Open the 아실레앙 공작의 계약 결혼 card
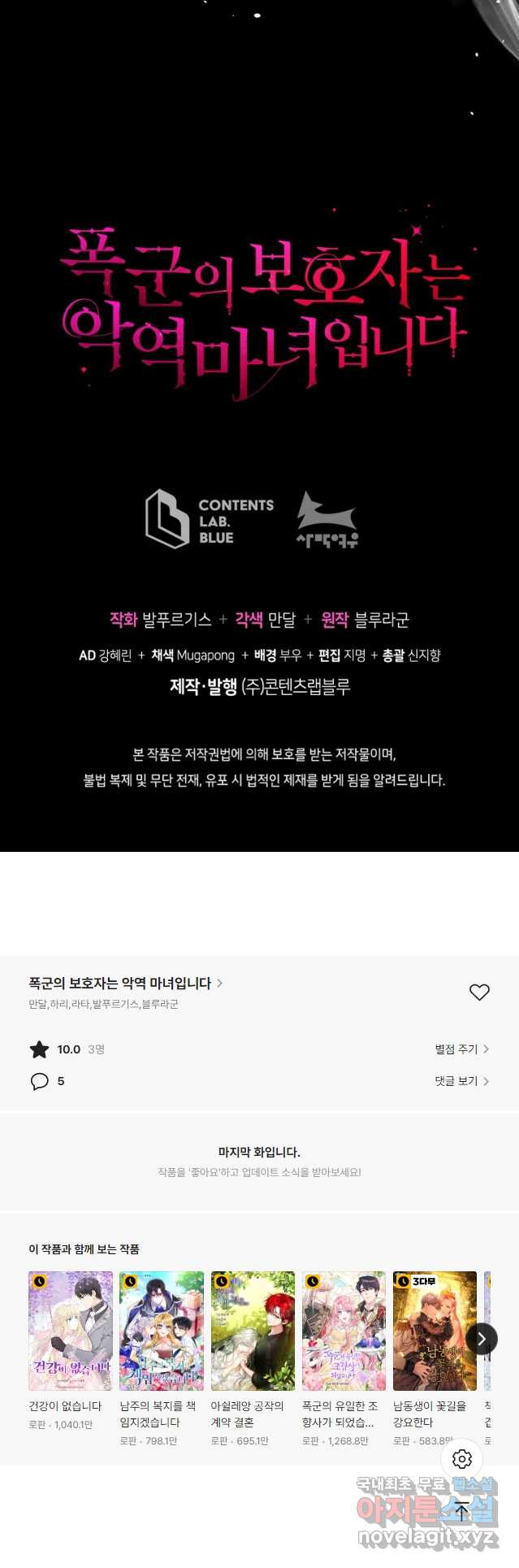 click(x=253, y=1331)
